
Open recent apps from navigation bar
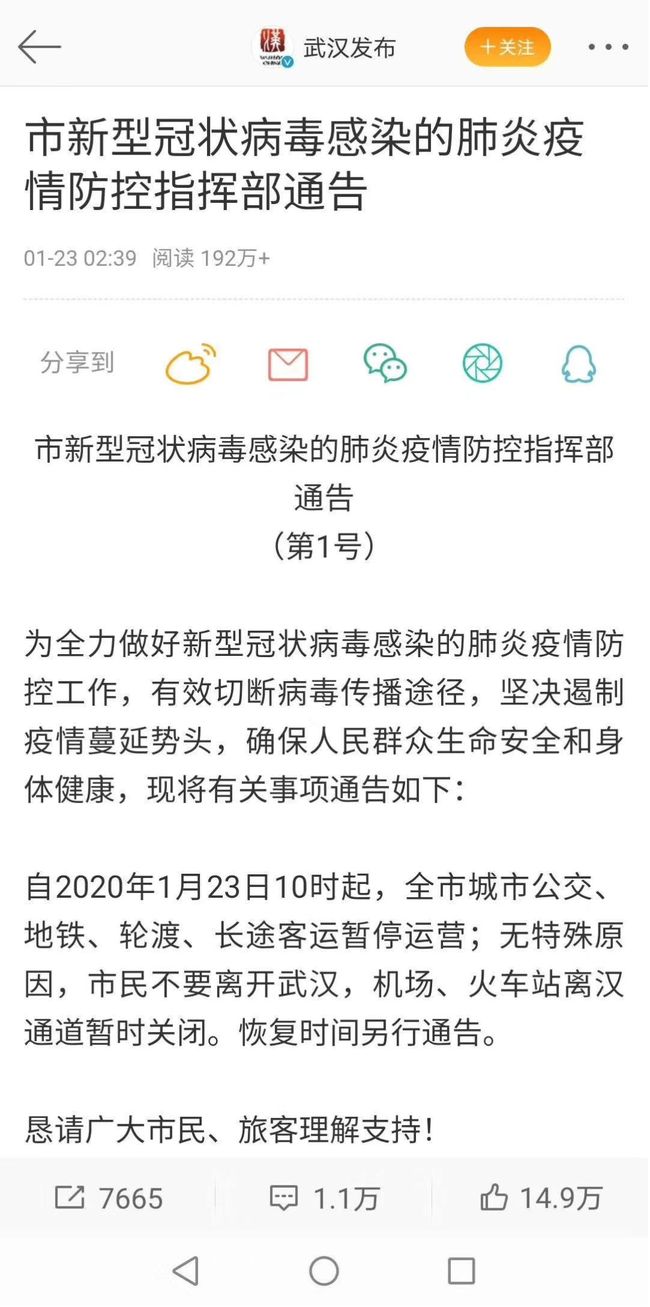point(461,1271)
